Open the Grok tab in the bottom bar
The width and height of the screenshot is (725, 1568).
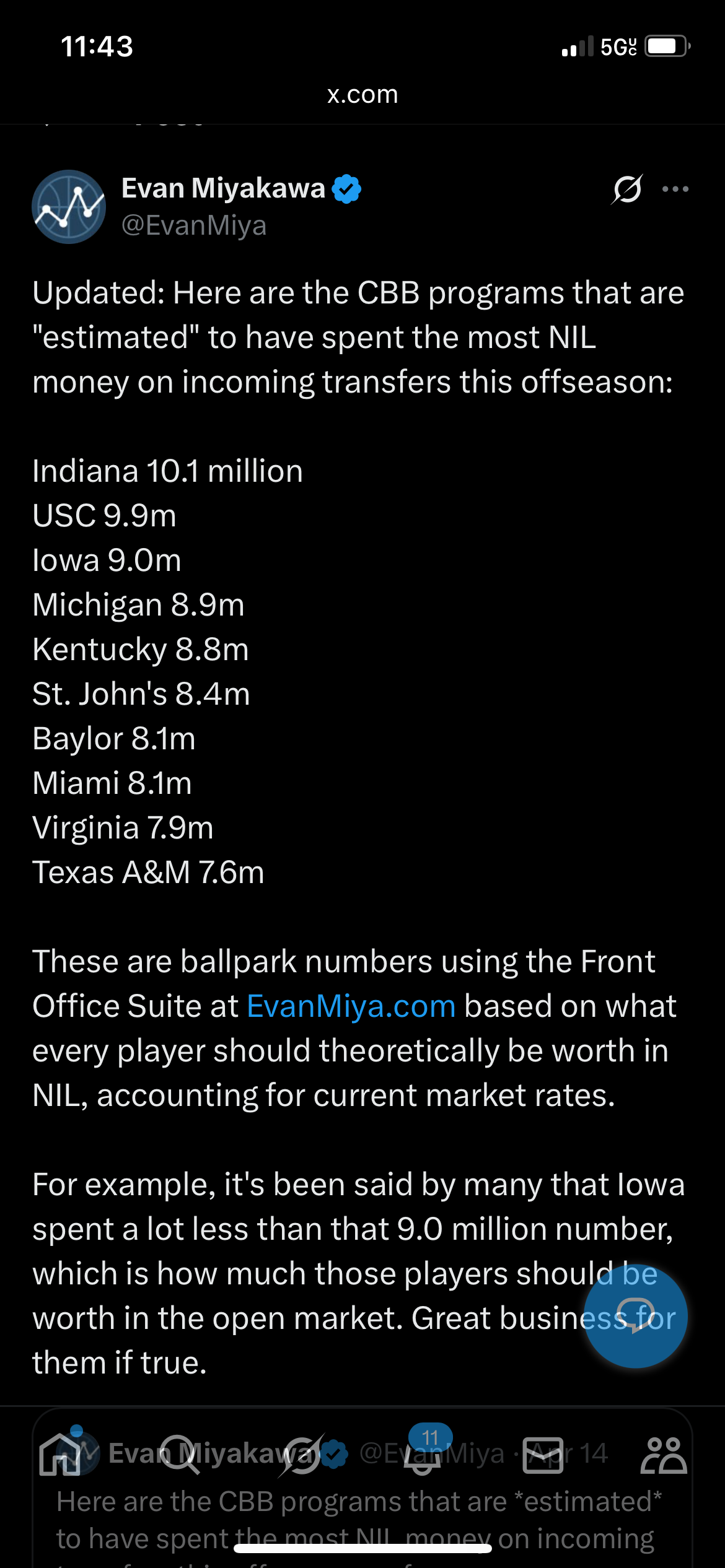click(302, 1454)
